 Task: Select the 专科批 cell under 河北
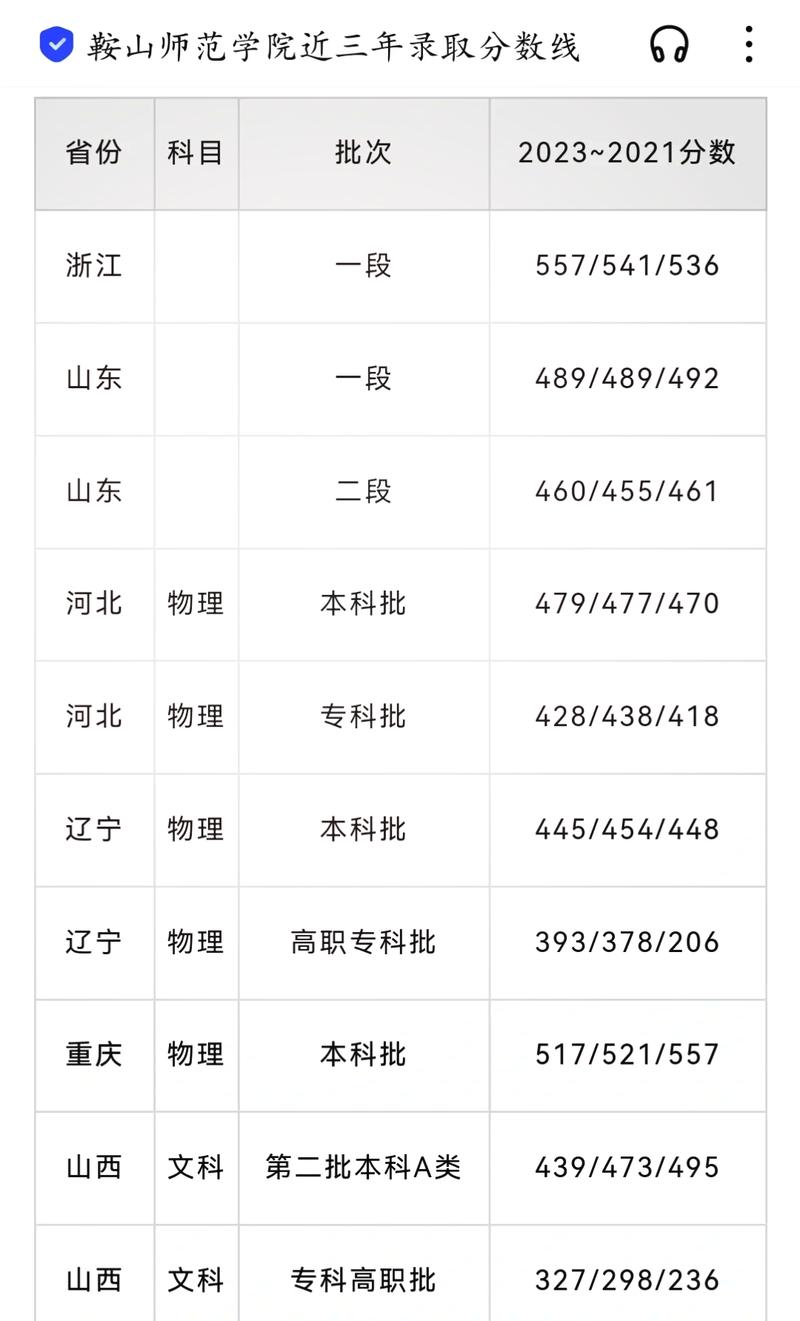click(x=362, y=717)
